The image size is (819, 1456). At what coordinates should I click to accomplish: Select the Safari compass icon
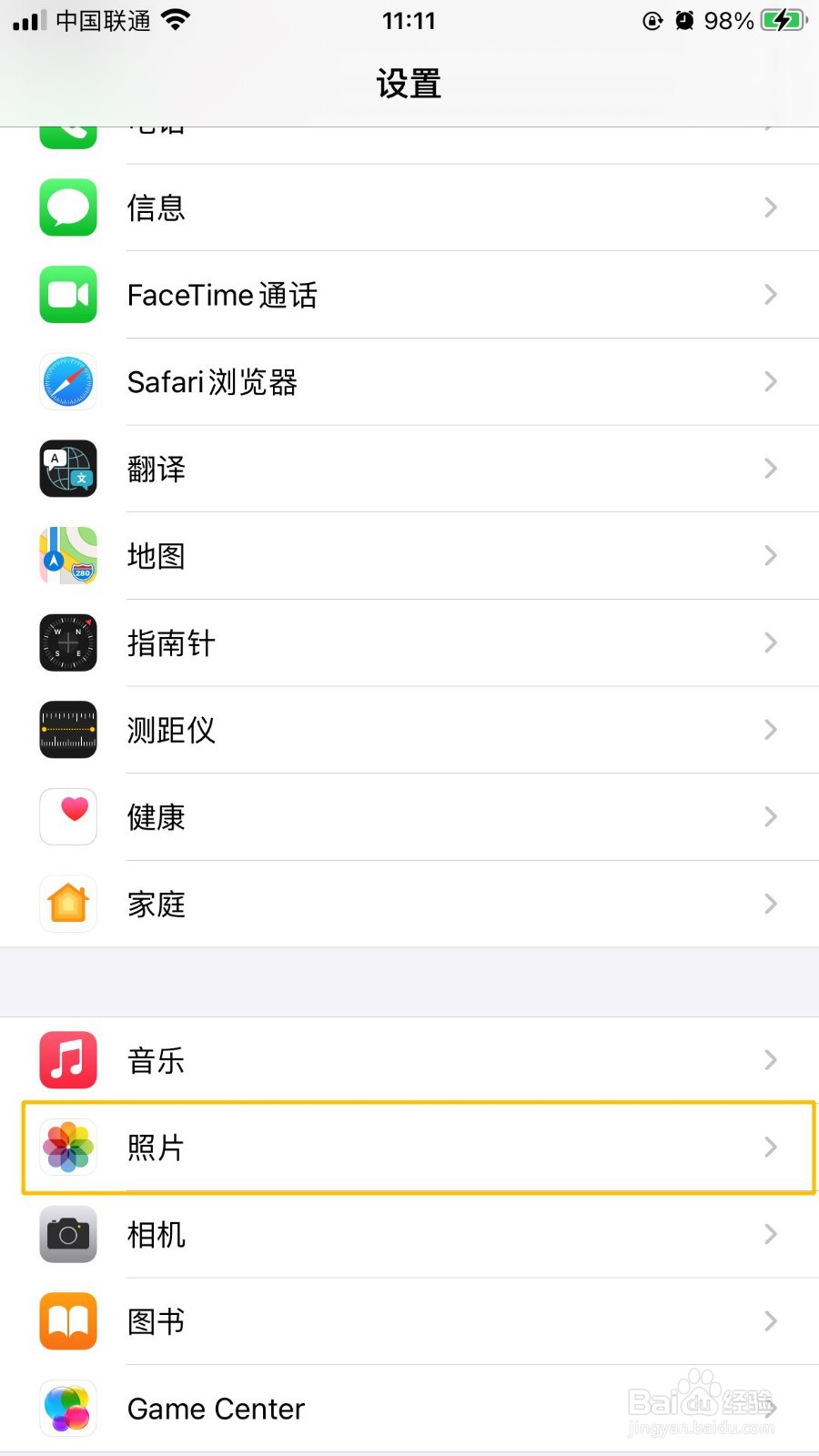[67, 382]
